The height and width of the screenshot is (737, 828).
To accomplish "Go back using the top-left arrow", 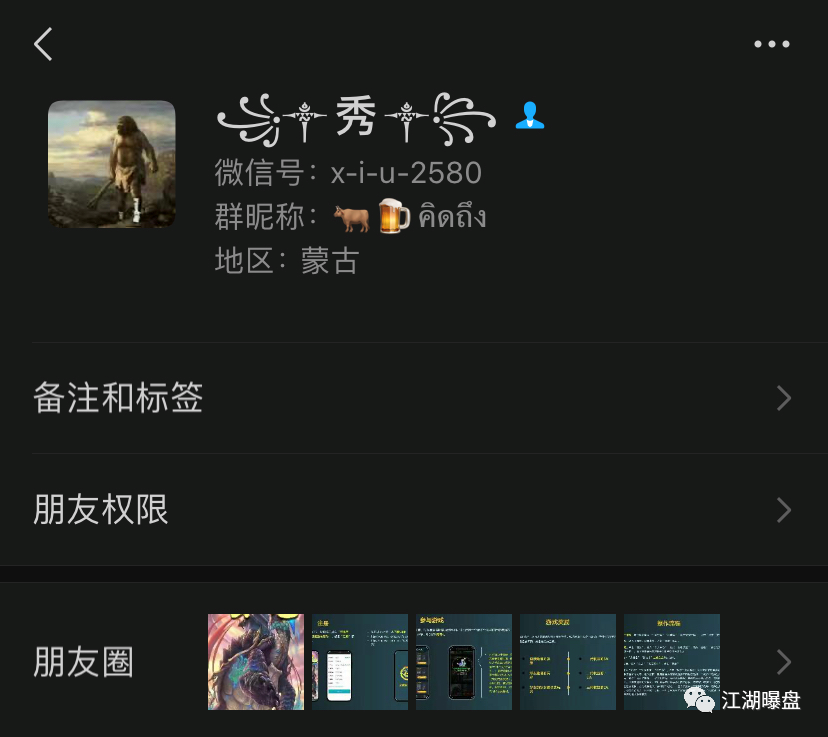I will point(43,44).
